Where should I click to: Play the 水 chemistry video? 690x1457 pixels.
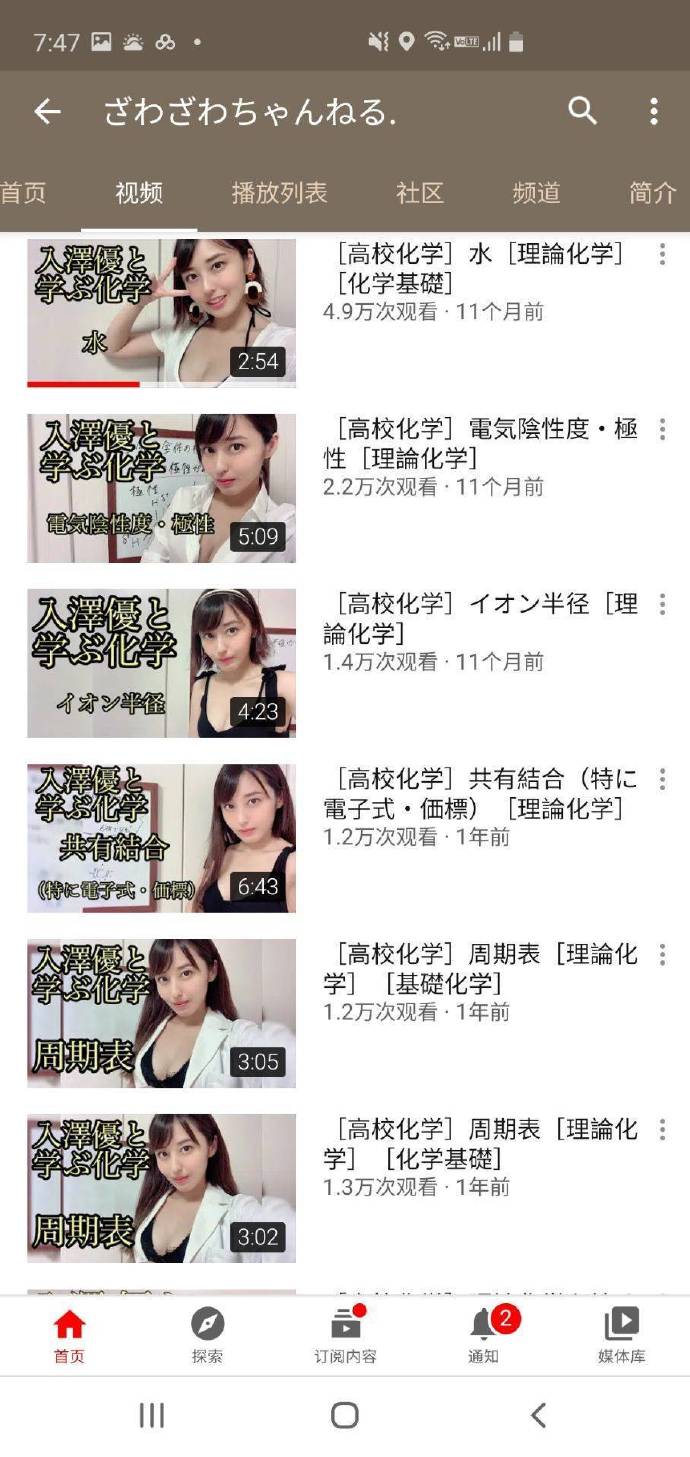(161, 312)
